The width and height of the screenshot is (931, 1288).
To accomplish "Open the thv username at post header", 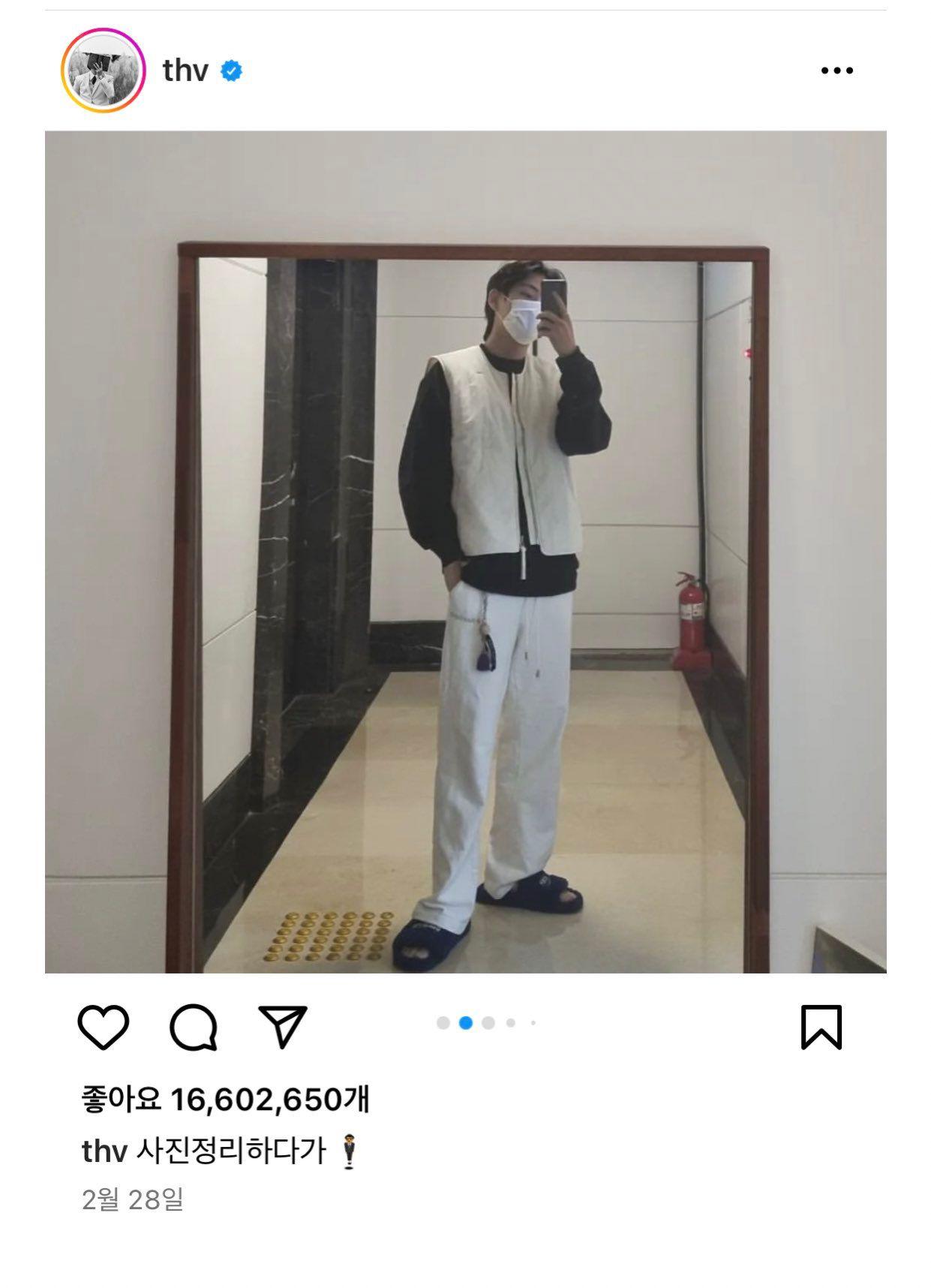I will tap(185, 71).
